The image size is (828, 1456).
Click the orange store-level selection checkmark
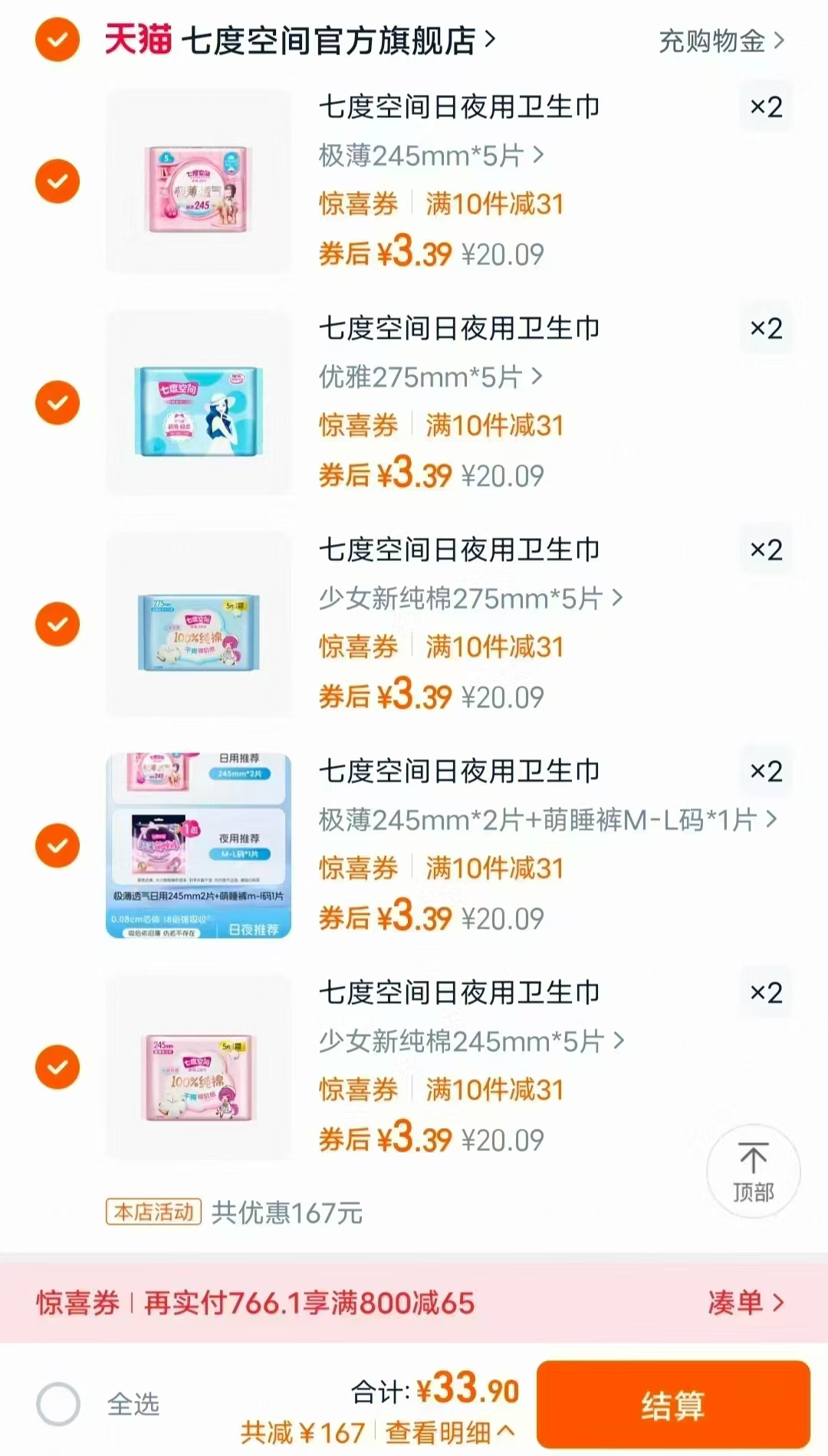[57, 42]
